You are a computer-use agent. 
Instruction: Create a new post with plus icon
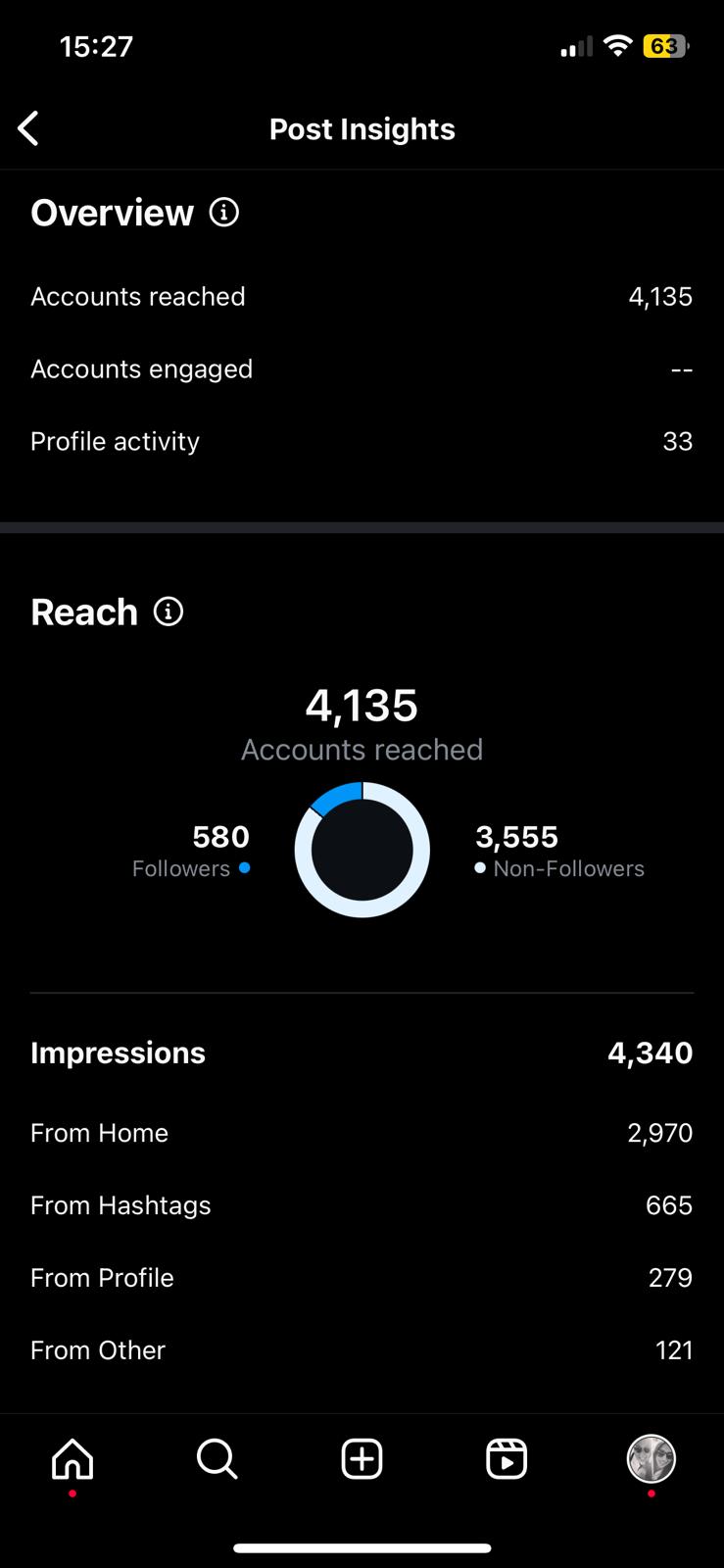362,1458
